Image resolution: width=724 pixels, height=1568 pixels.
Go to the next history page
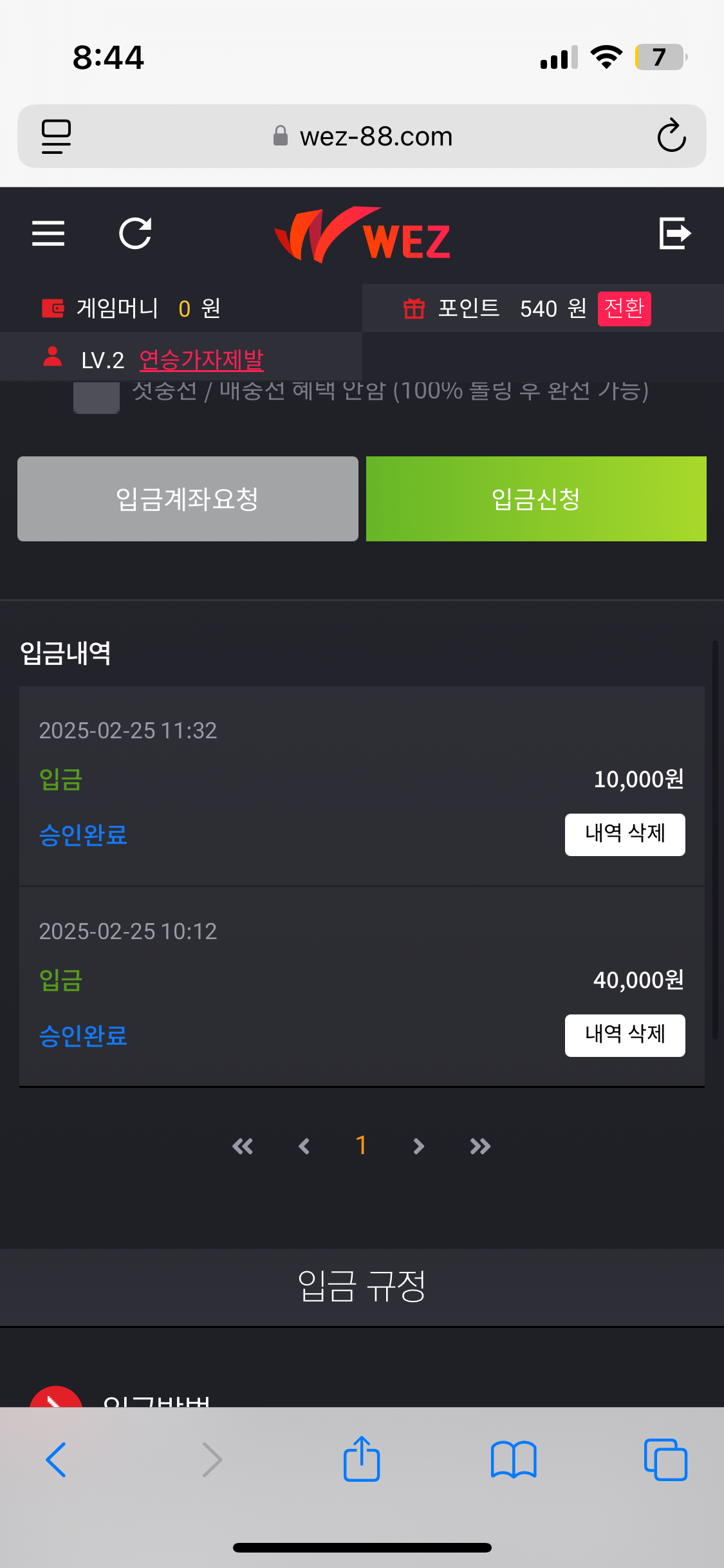pos(418,1146)
